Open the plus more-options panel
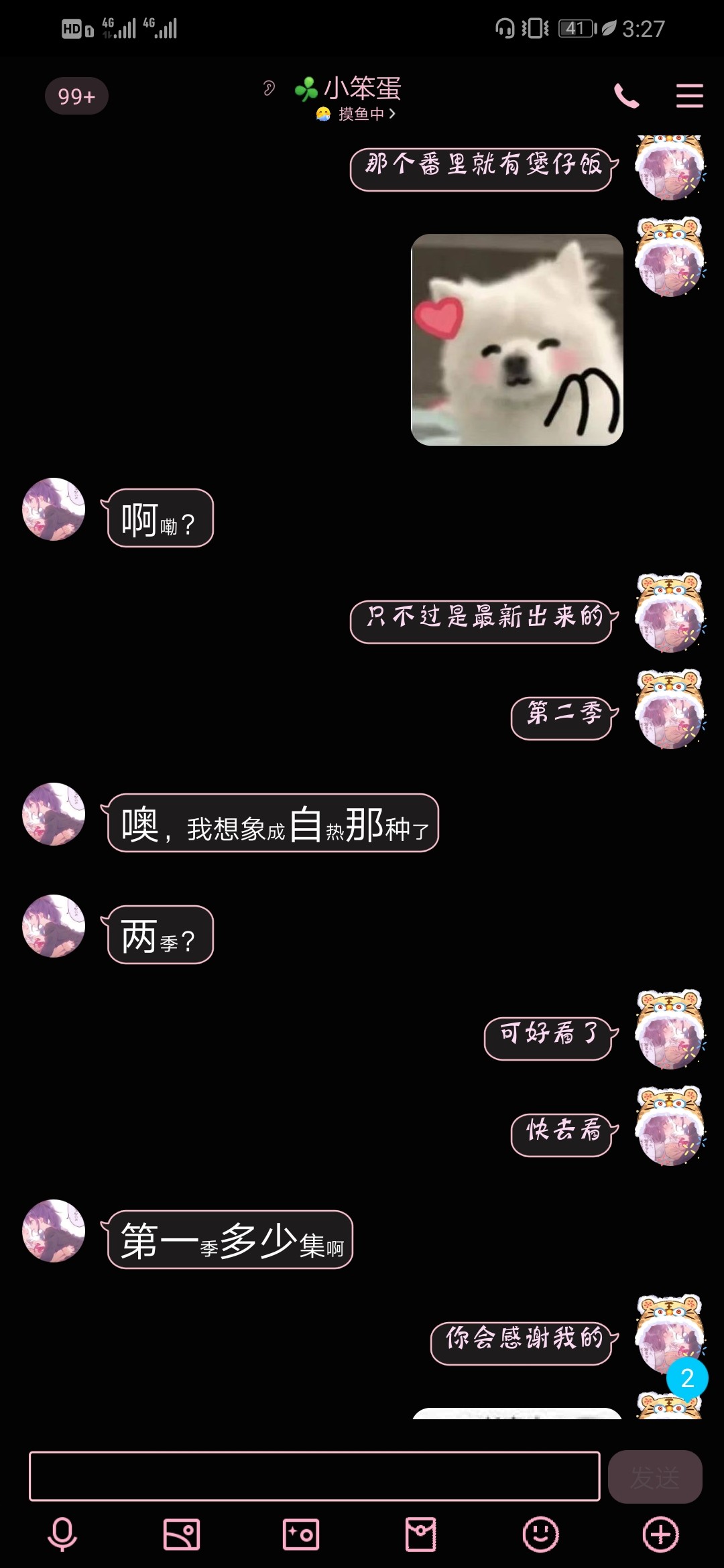 [x=661, y=1534]
